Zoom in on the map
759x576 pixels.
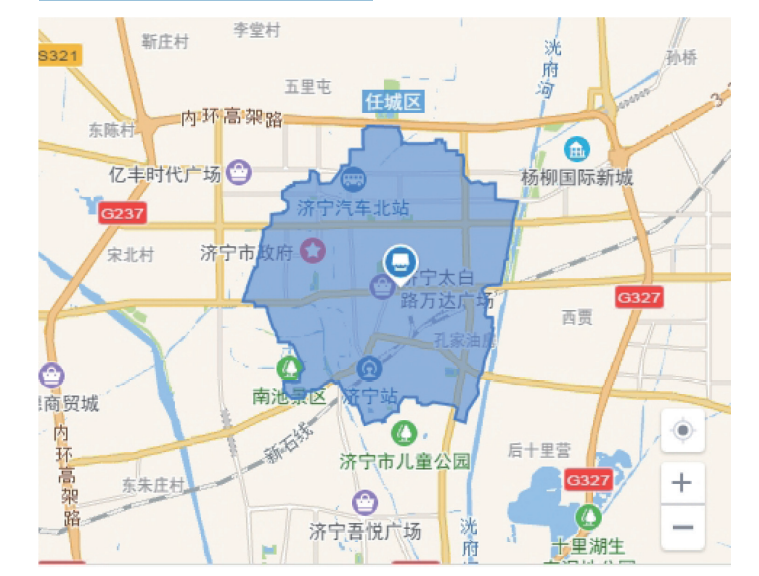(683, 483)
